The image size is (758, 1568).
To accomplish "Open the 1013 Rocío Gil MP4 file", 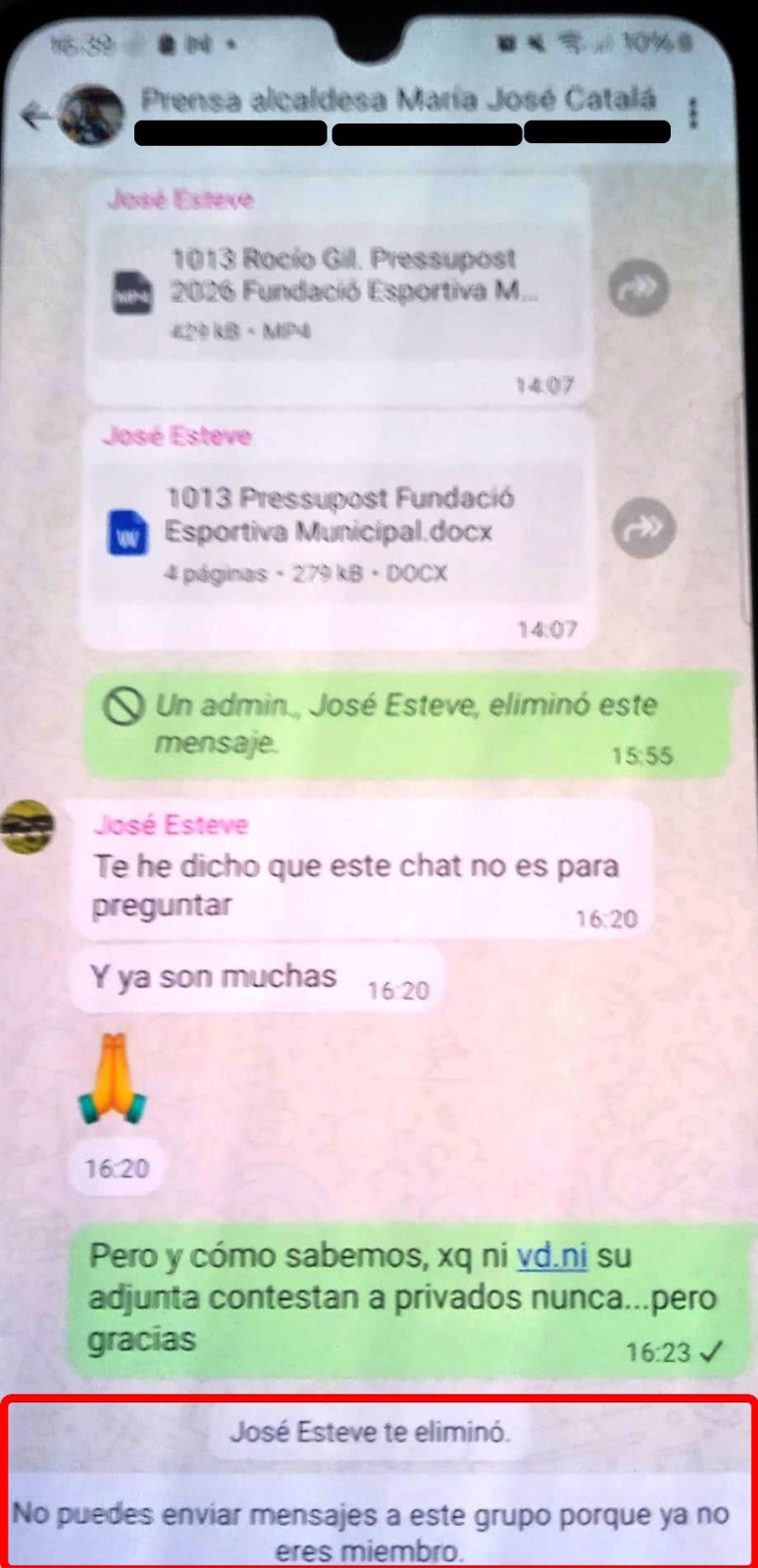I will tap(338, 291).
